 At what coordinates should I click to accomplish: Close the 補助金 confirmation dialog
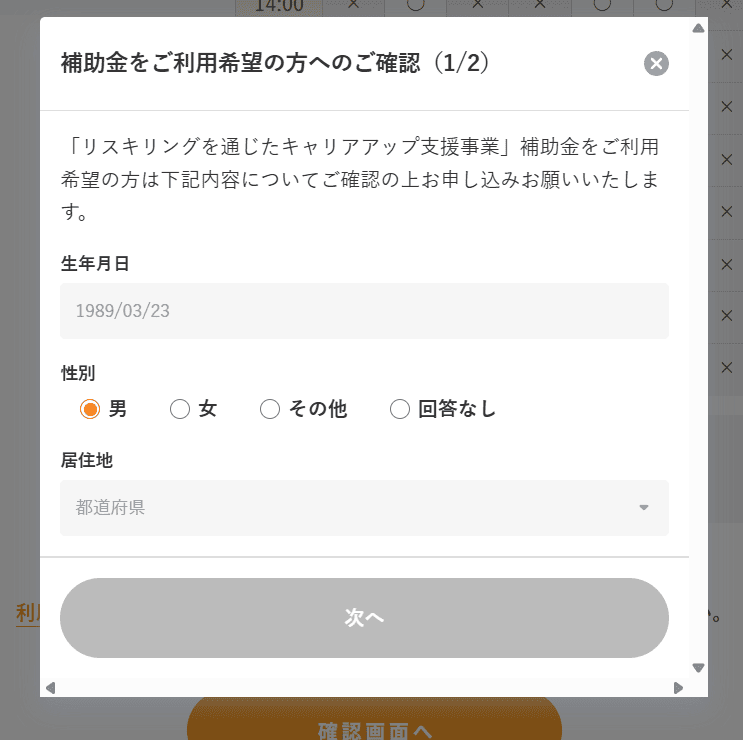tap(656, 64)
